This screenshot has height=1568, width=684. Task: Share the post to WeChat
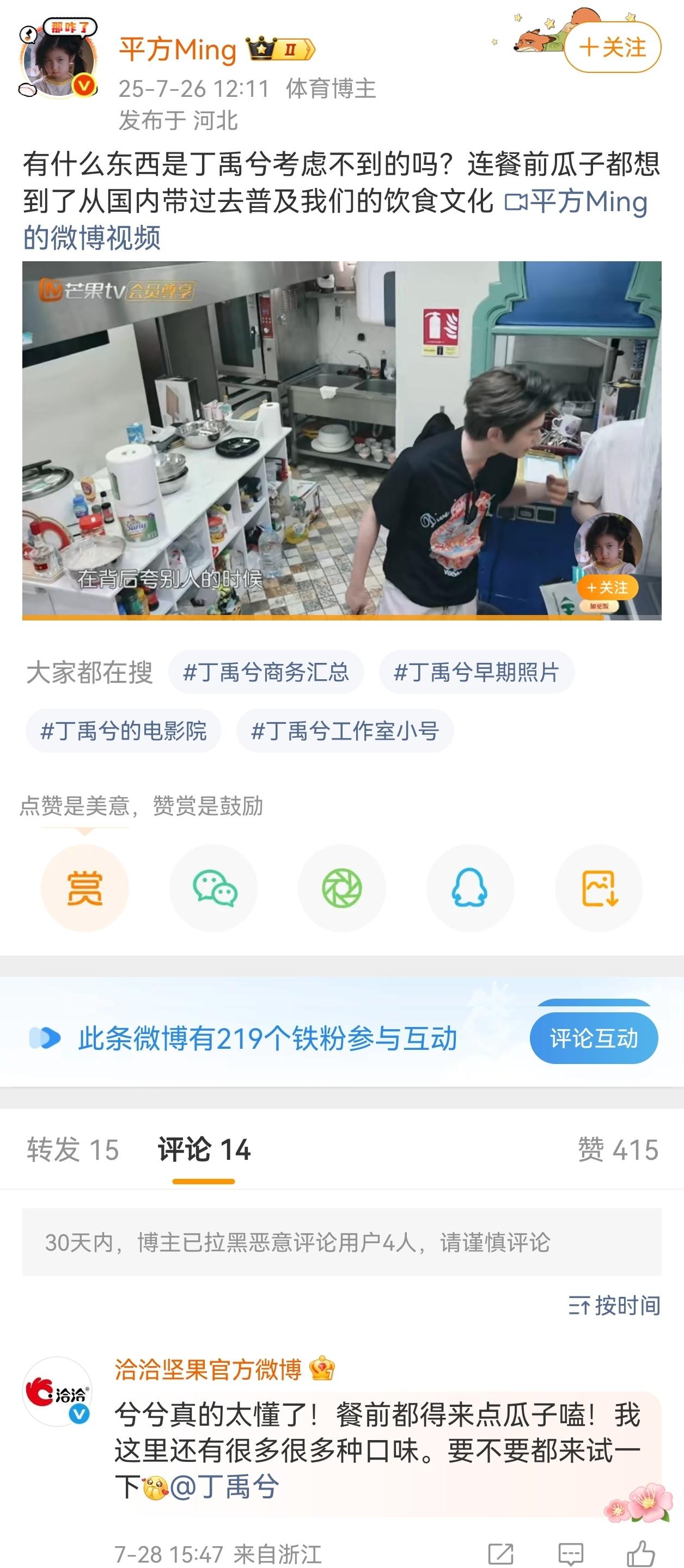tap(214, 888)
